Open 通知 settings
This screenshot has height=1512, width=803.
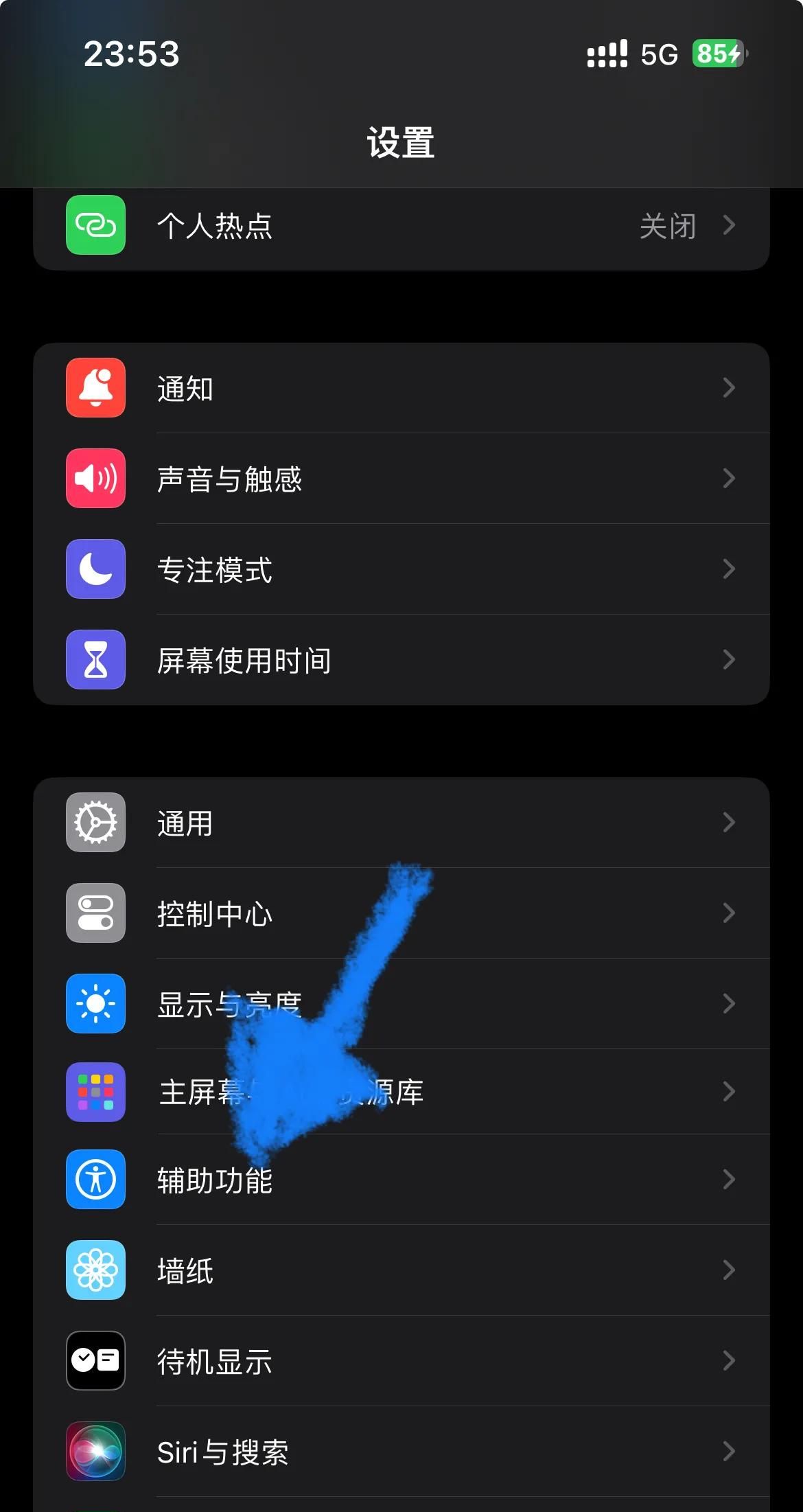pyautogui.click(x=401, y=388)
